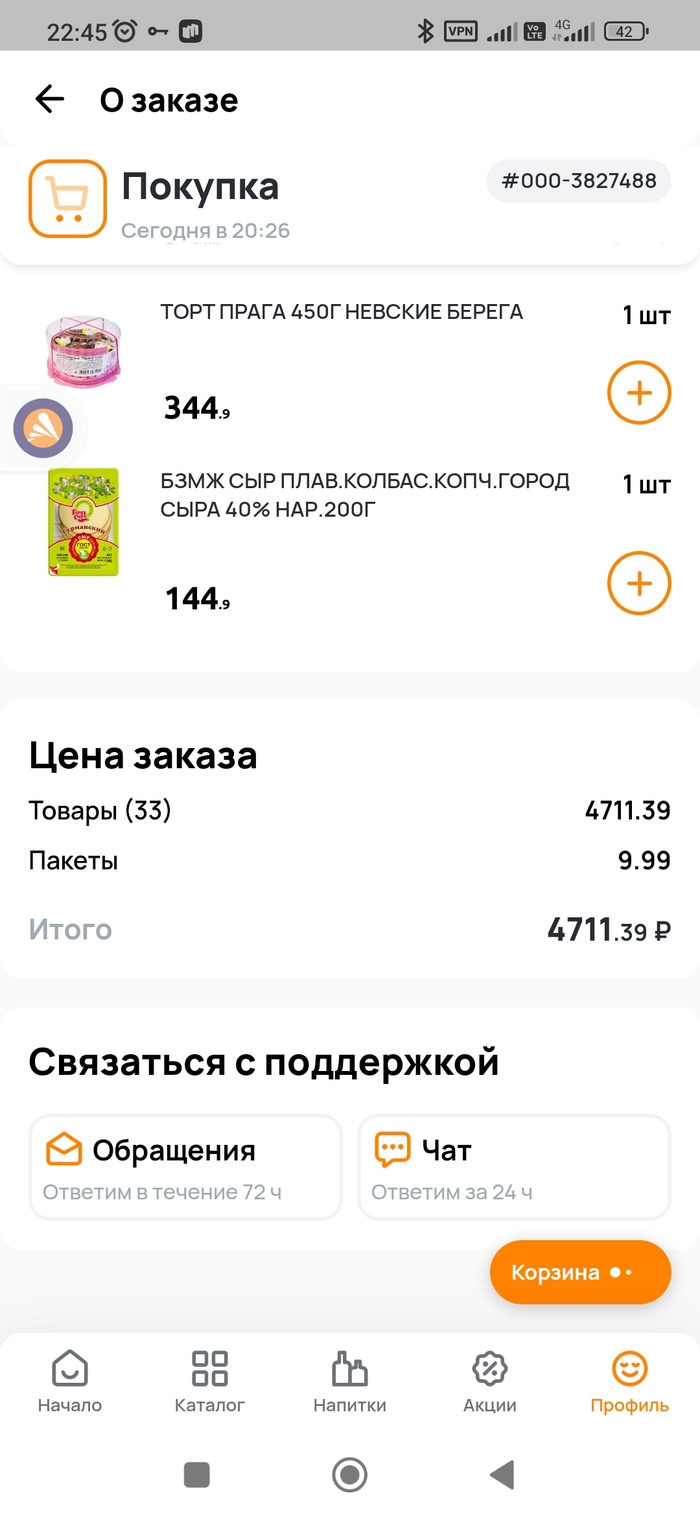Open the Профиль tab
The width and height of the screenshot is (700, 1517).
pyautogui.click(x=630, y=1382)
